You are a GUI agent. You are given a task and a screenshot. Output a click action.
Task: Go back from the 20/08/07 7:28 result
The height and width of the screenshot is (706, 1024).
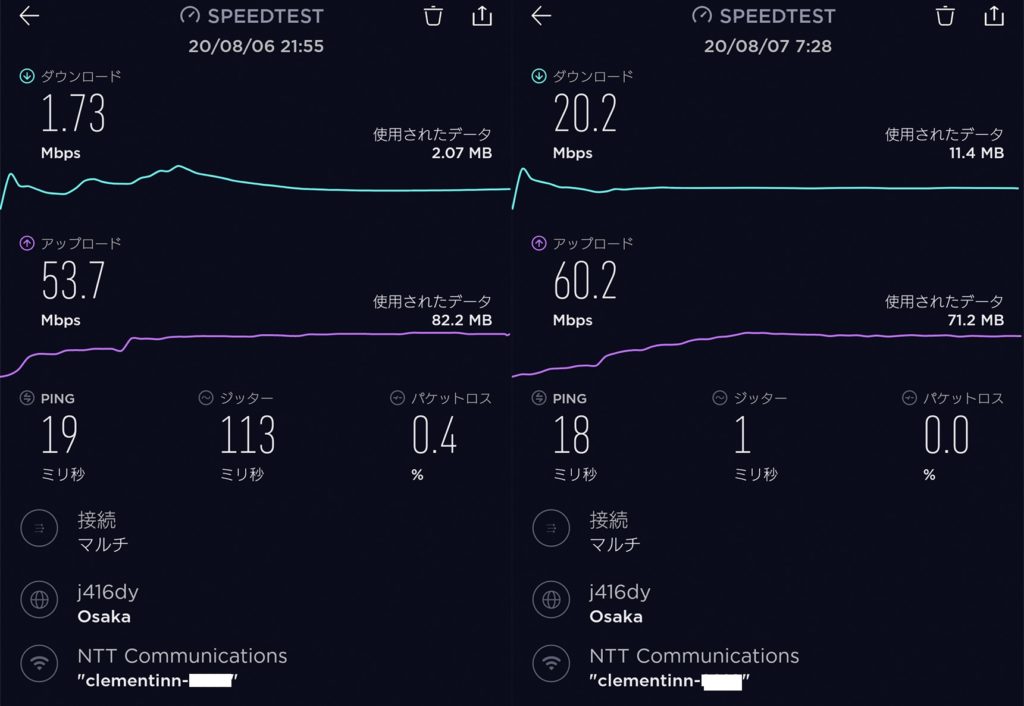(x=541, y=16)
